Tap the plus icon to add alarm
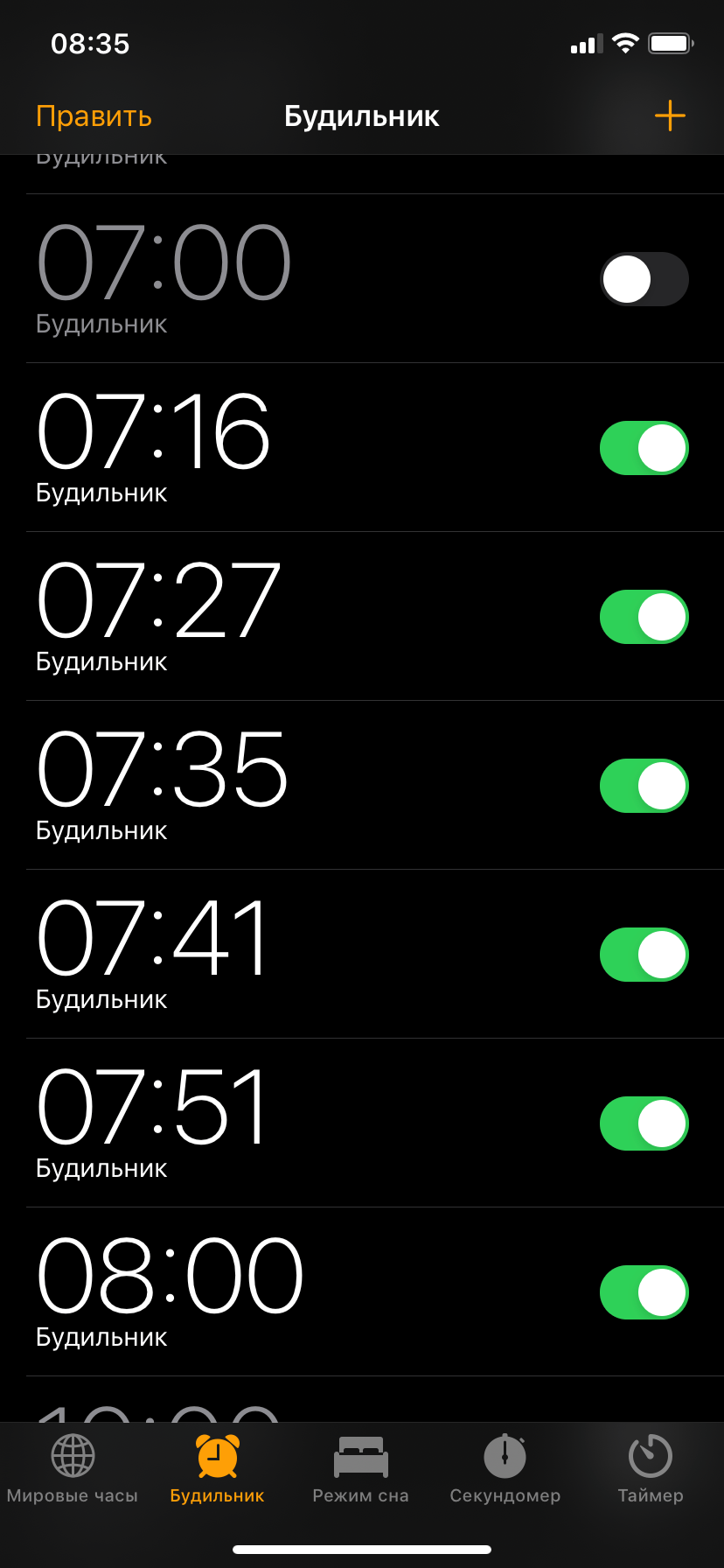 [670, 115]
